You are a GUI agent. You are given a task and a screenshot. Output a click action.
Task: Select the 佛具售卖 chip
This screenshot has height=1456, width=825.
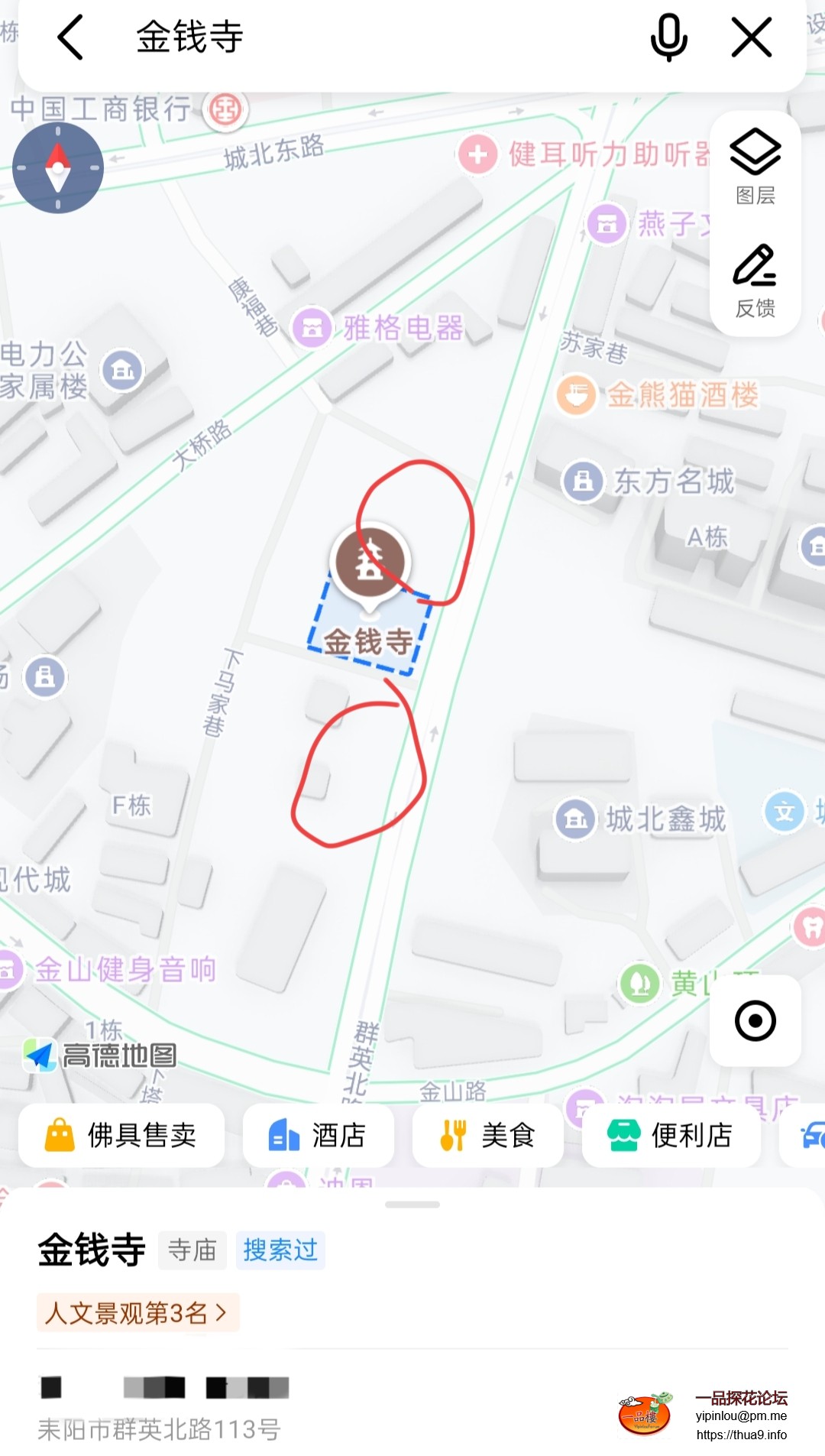click(x=121, y=1135)
